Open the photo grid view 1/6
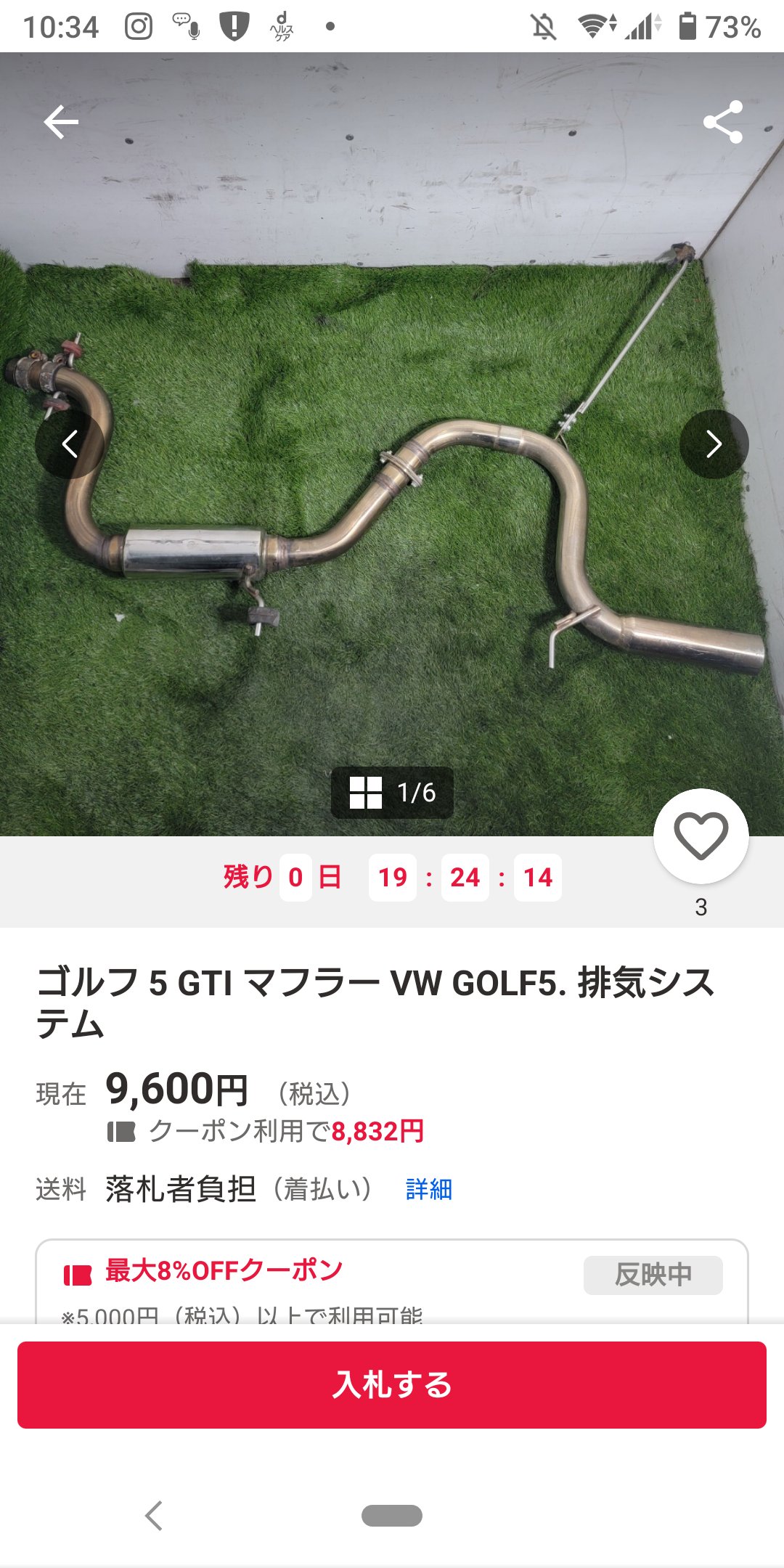Screen dimensions: 784x1568 click(392, 793)
